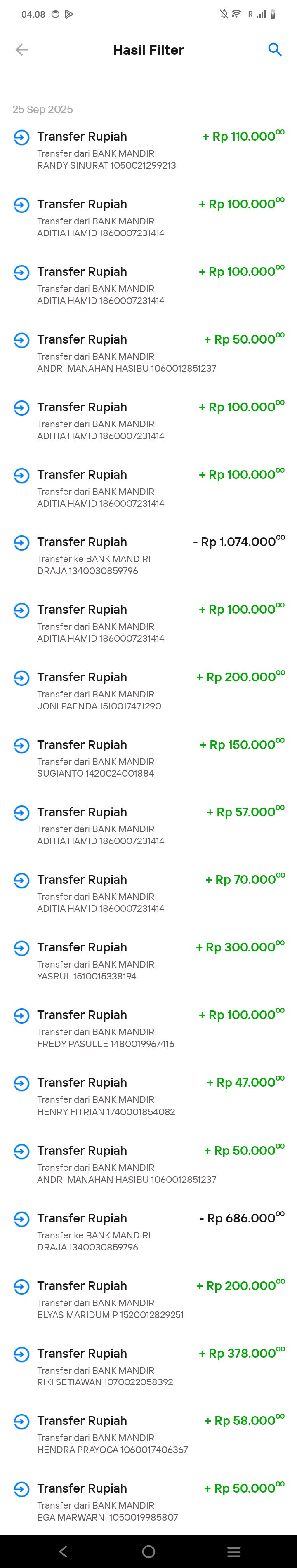Screen dimensions: 297x1568
Task: Open the Rp 57.000 transfer from ADITIA HAMID
Action: tap(148, 826)
